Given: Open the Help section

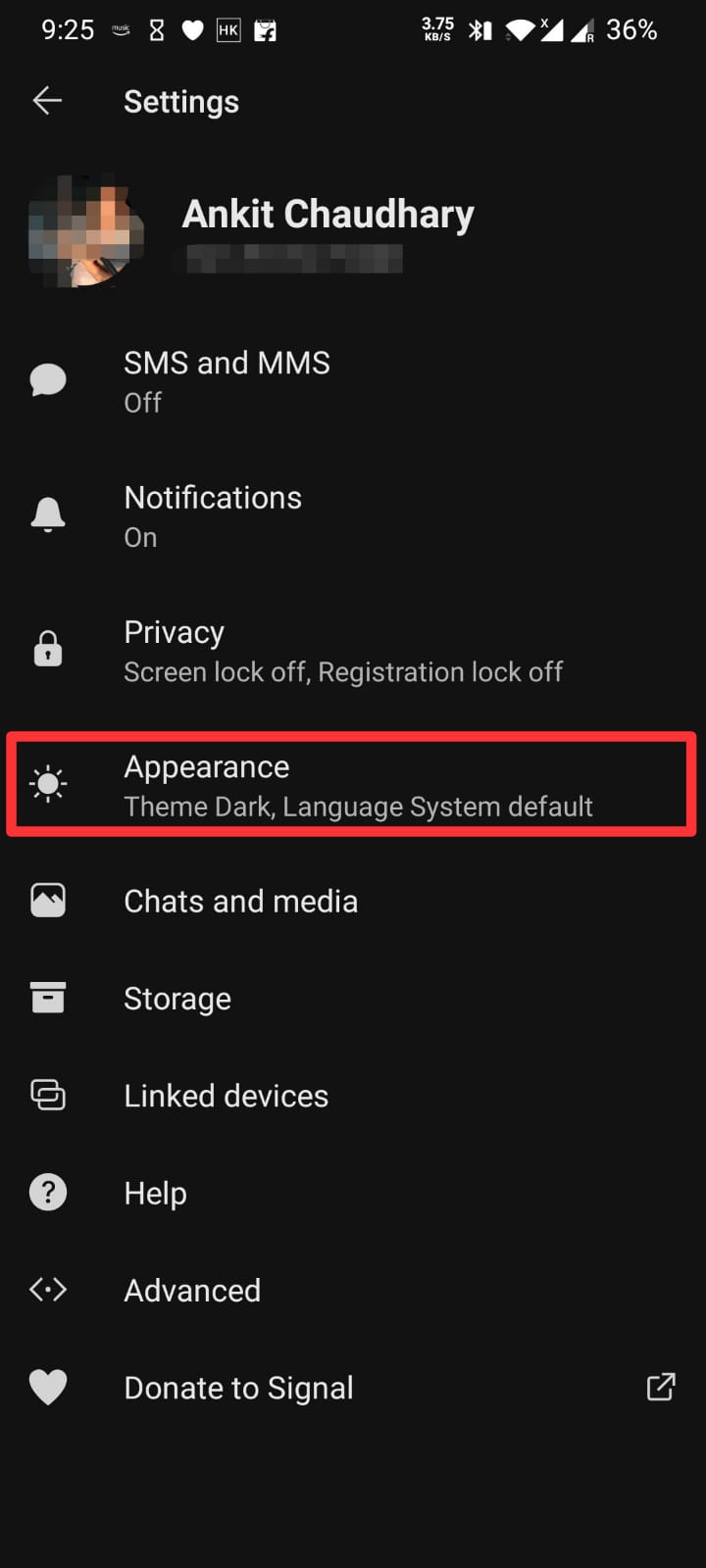Looking at the screenshot, I should (155, 1193).
